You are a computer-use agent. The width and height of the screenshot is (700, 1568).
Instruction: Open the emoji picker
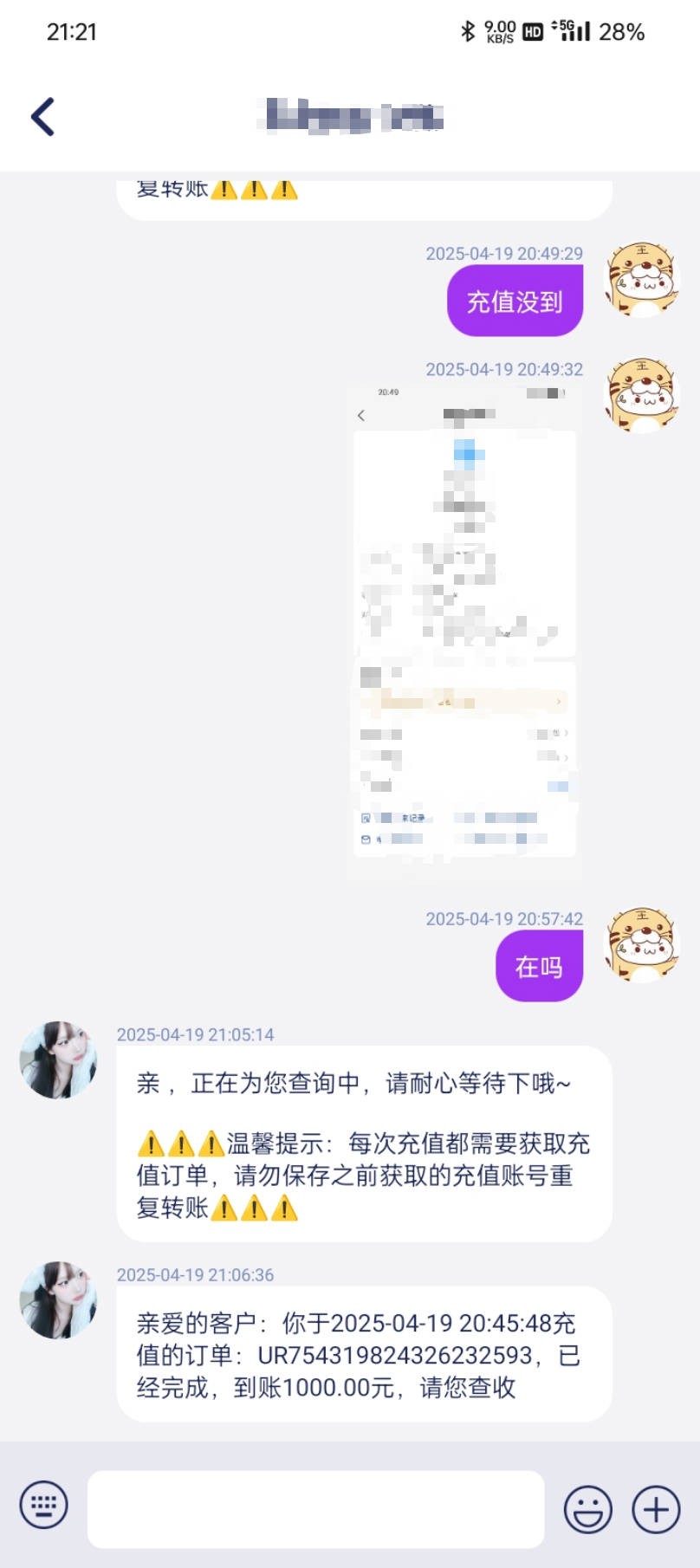coord(587,1509)
